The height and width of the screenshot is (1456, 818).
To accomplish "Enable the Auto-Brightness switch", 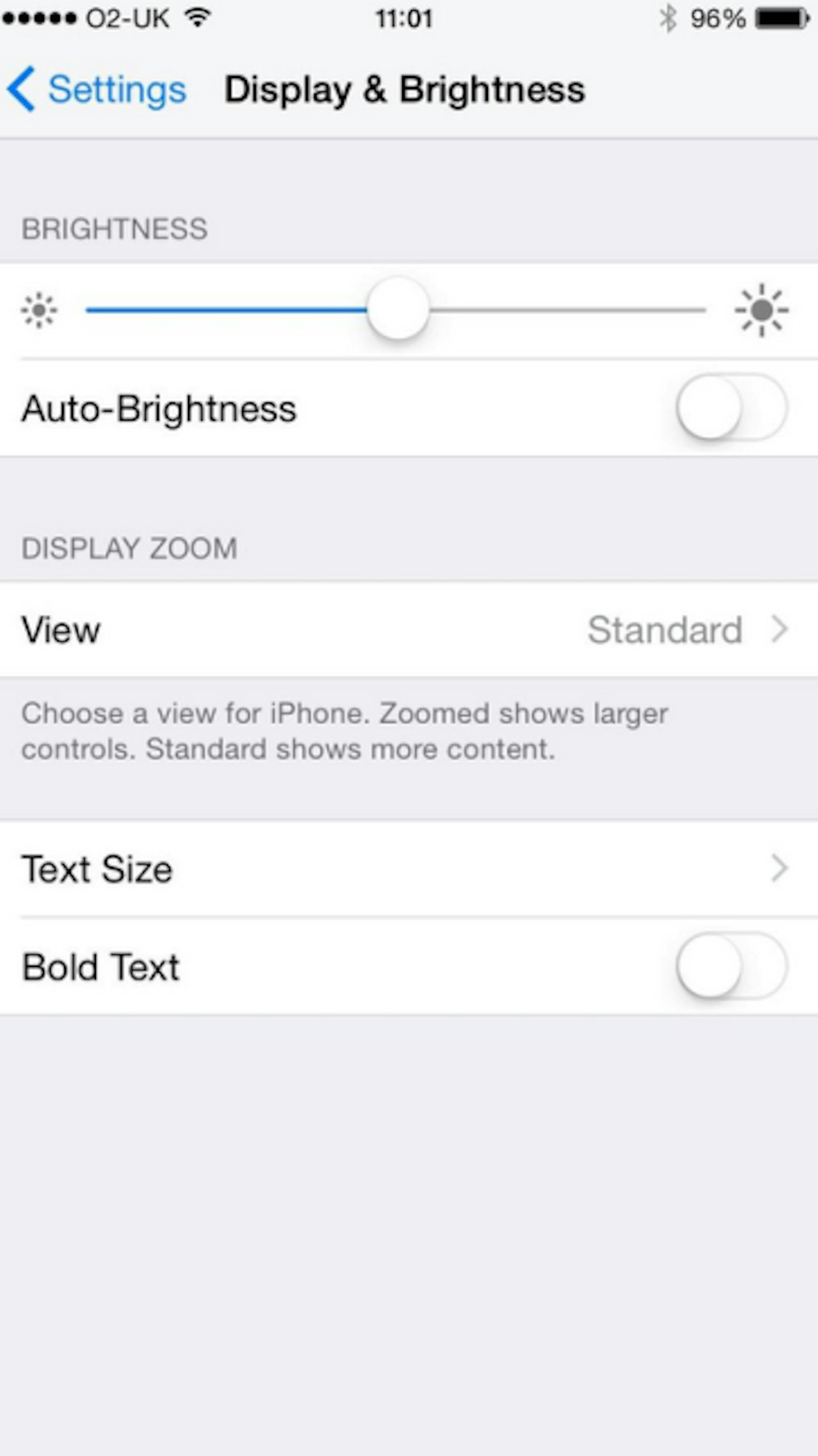I will click(731, 407).
